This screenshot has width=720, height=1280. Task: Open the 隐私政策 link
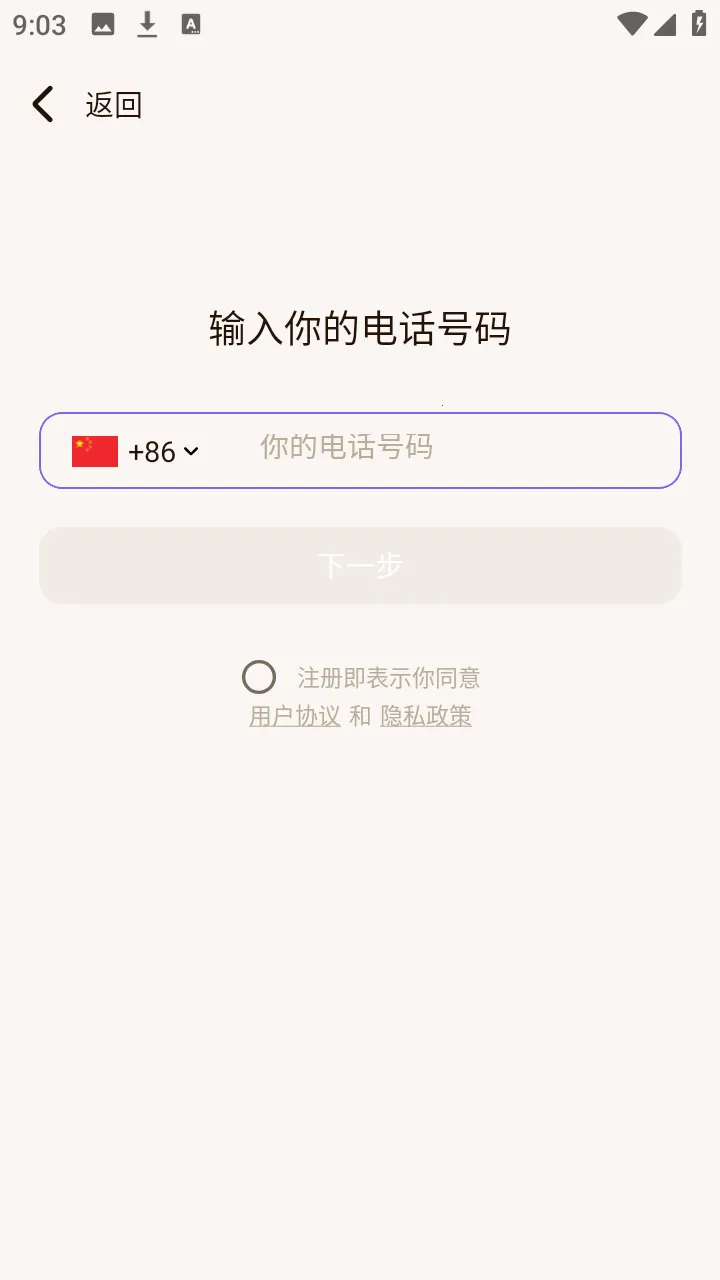click(427, 716)
